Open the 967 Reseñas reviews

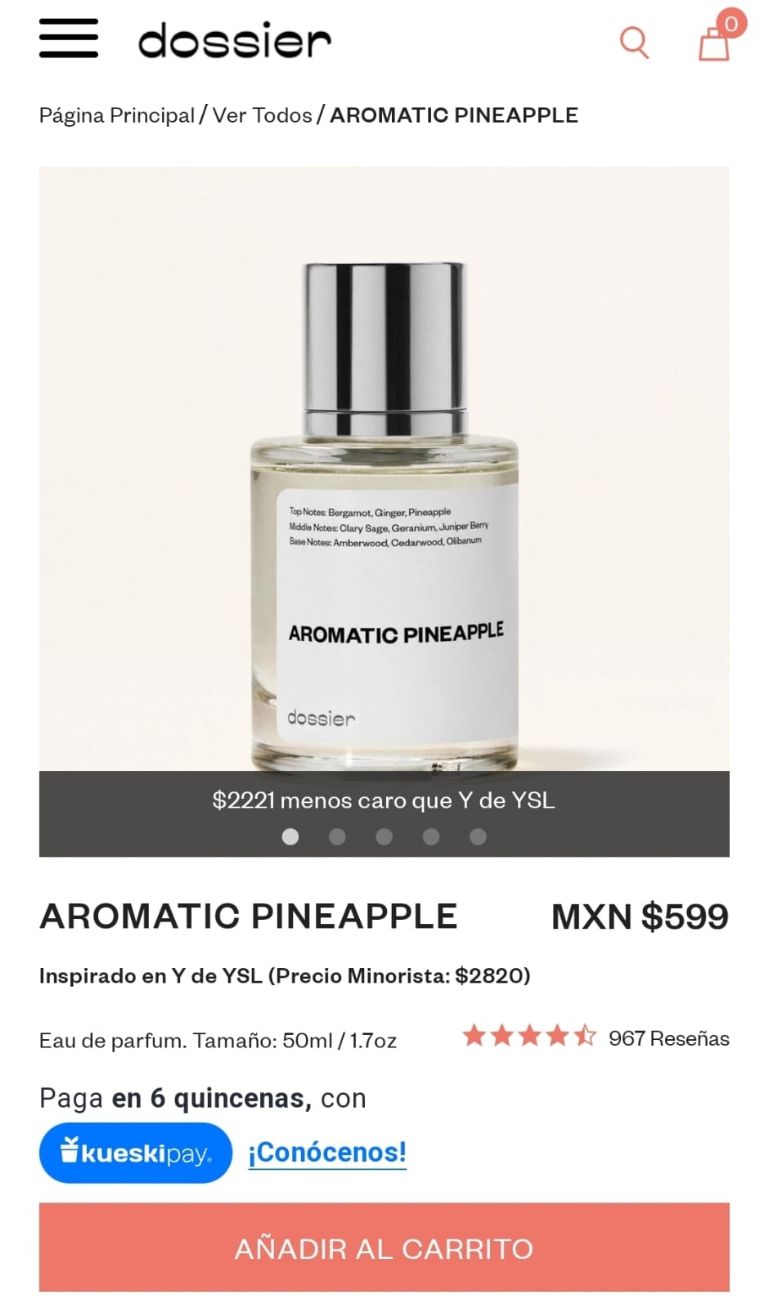[x=668, y=1038]
